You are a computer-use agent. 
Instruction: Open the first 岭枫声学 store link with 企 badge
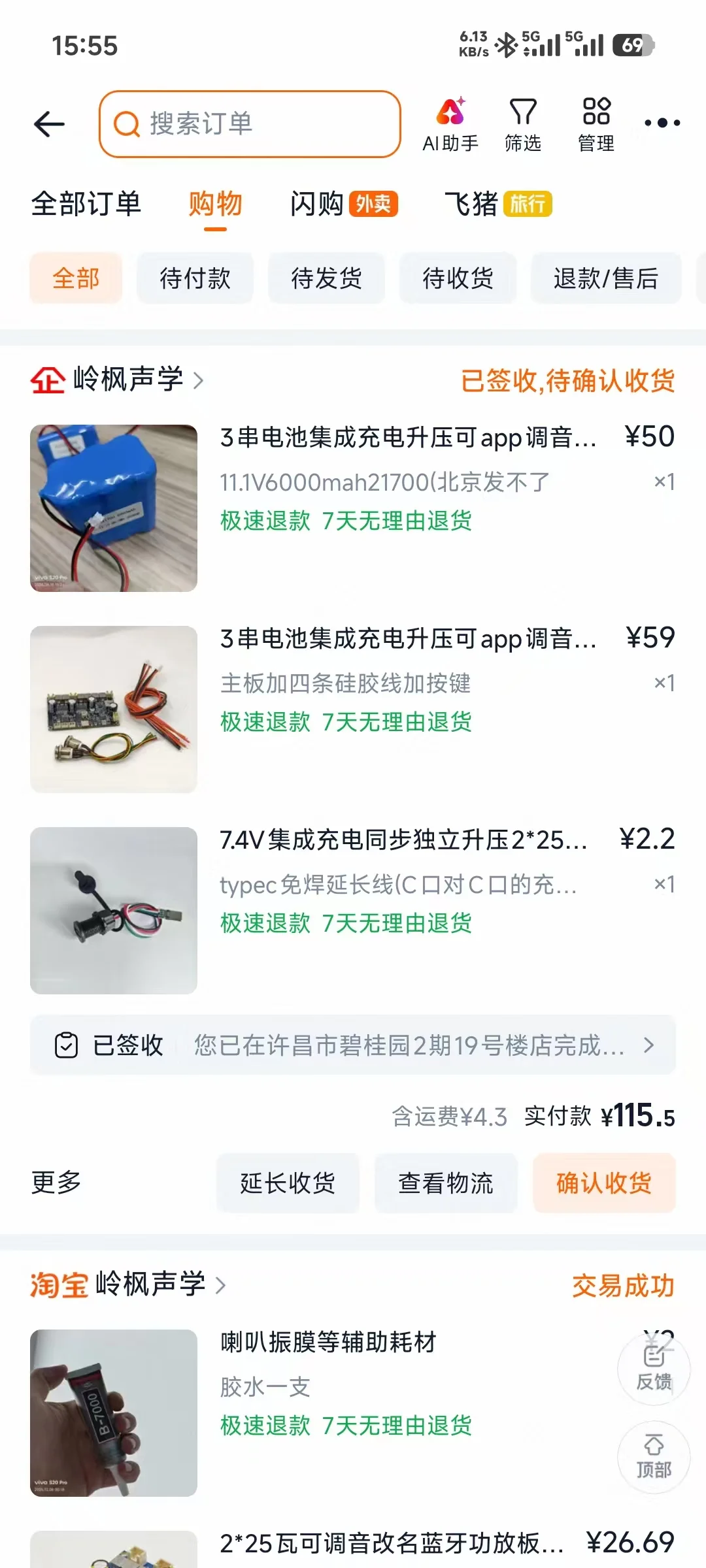click(x=118, y=380)
